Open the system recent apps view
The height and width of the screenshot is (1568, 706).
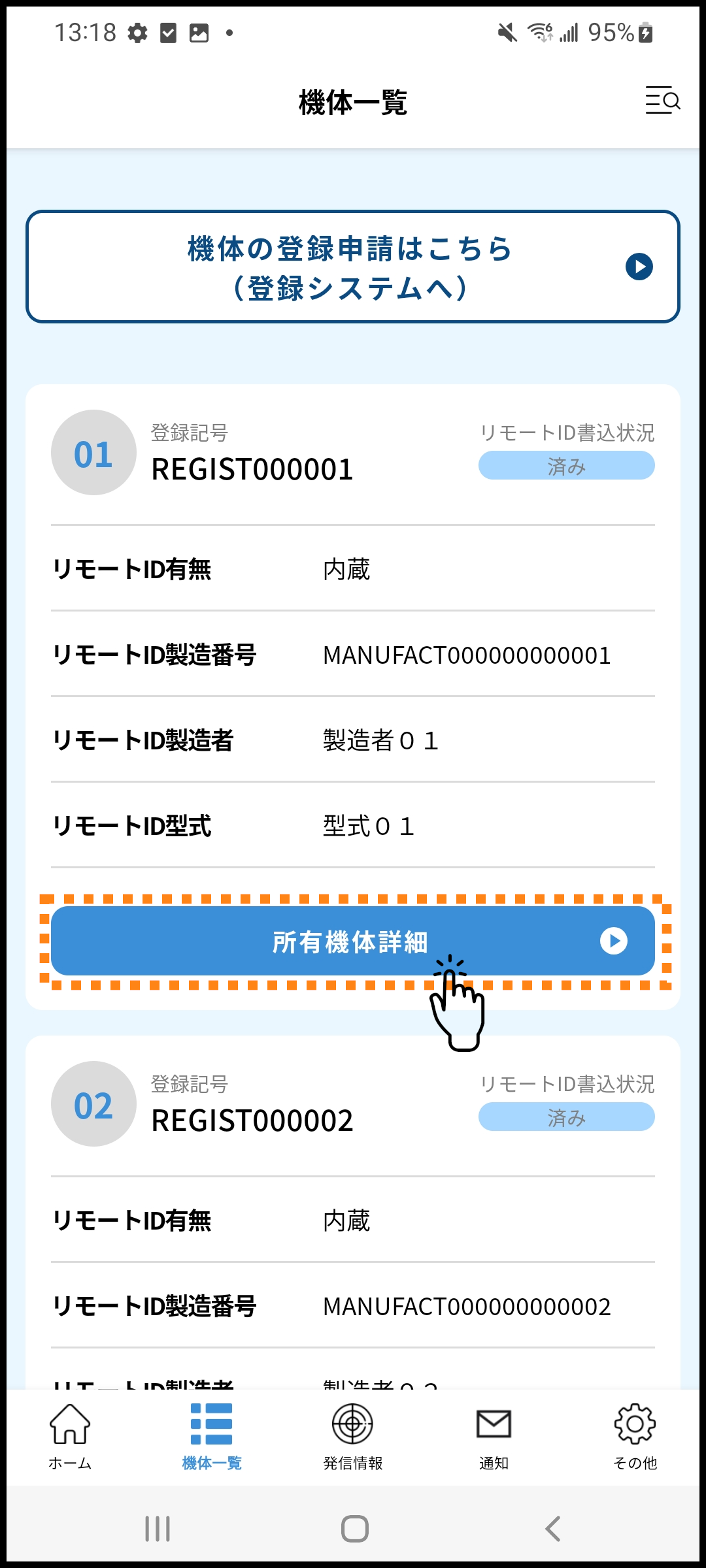pyautogui.click(x=158, y=1529)
